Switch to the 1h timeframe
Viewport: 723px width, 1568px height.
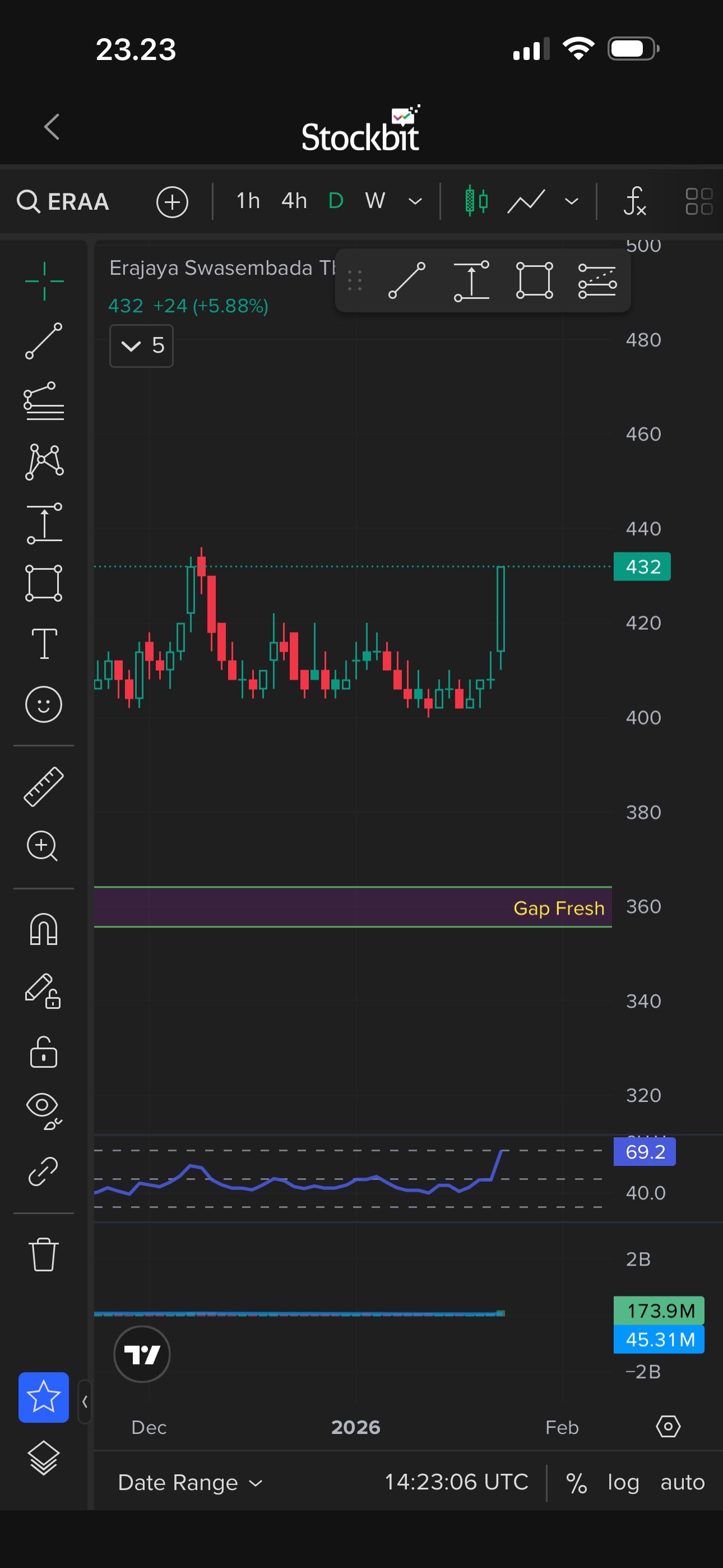click(x=248, y=201)
